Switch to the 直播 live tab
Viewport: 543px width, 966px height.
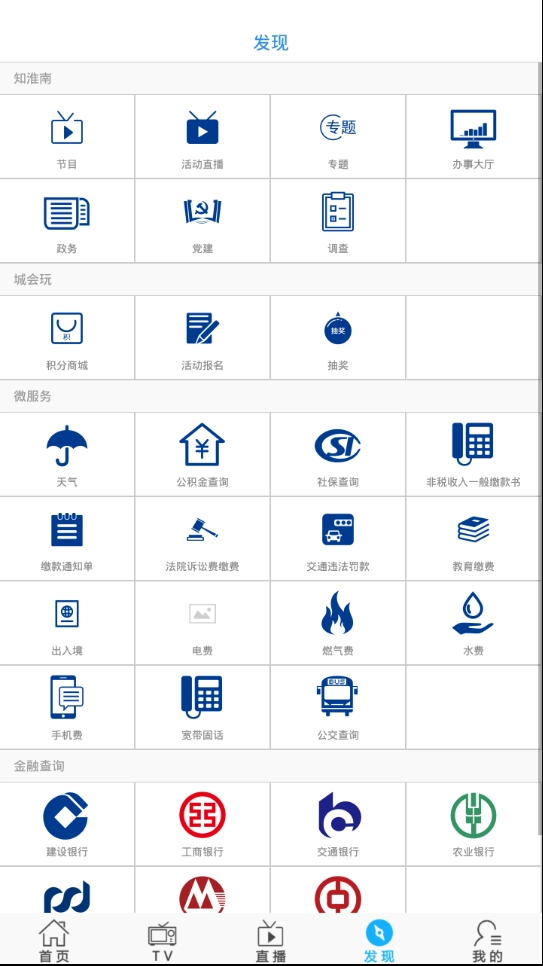pyautogui.click(x=271, y=941)
